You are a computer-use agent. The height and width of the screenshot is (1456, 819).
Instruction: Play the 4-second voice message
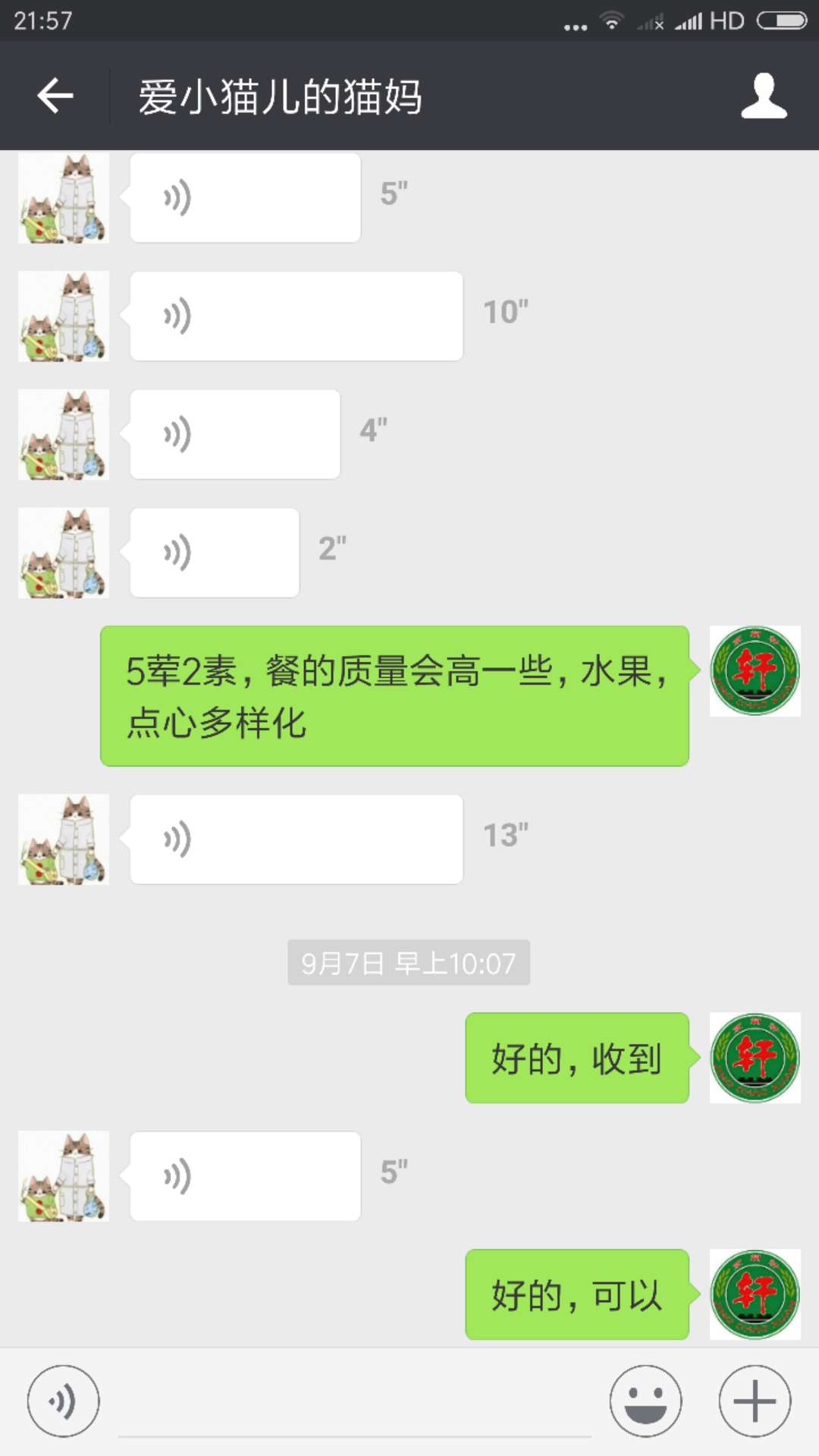point(235,435)
